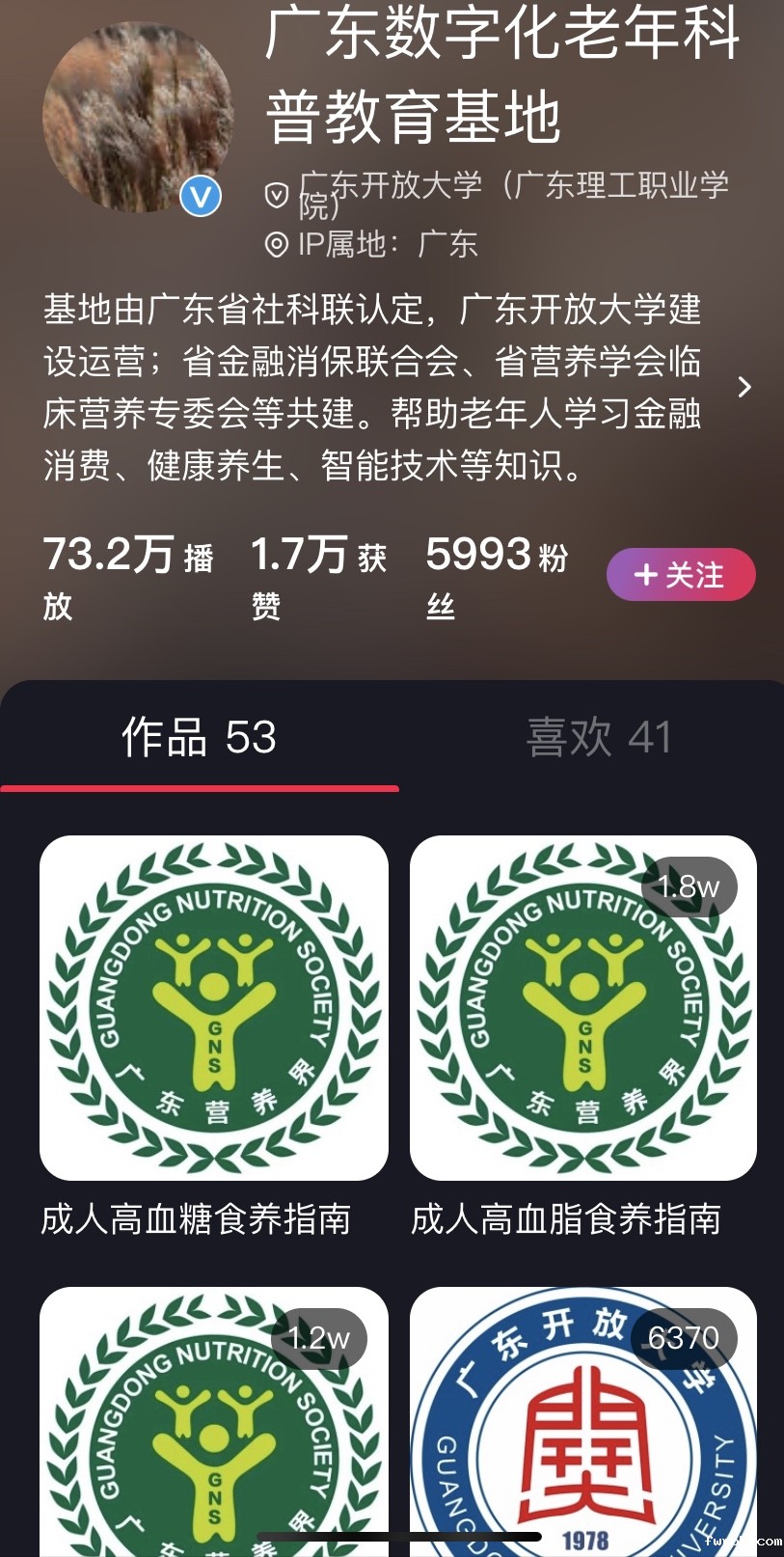This screenshot has height=1557, width=784.
Task: Expand the full bio via the right chevron
Action: click(x=744, y=387)
